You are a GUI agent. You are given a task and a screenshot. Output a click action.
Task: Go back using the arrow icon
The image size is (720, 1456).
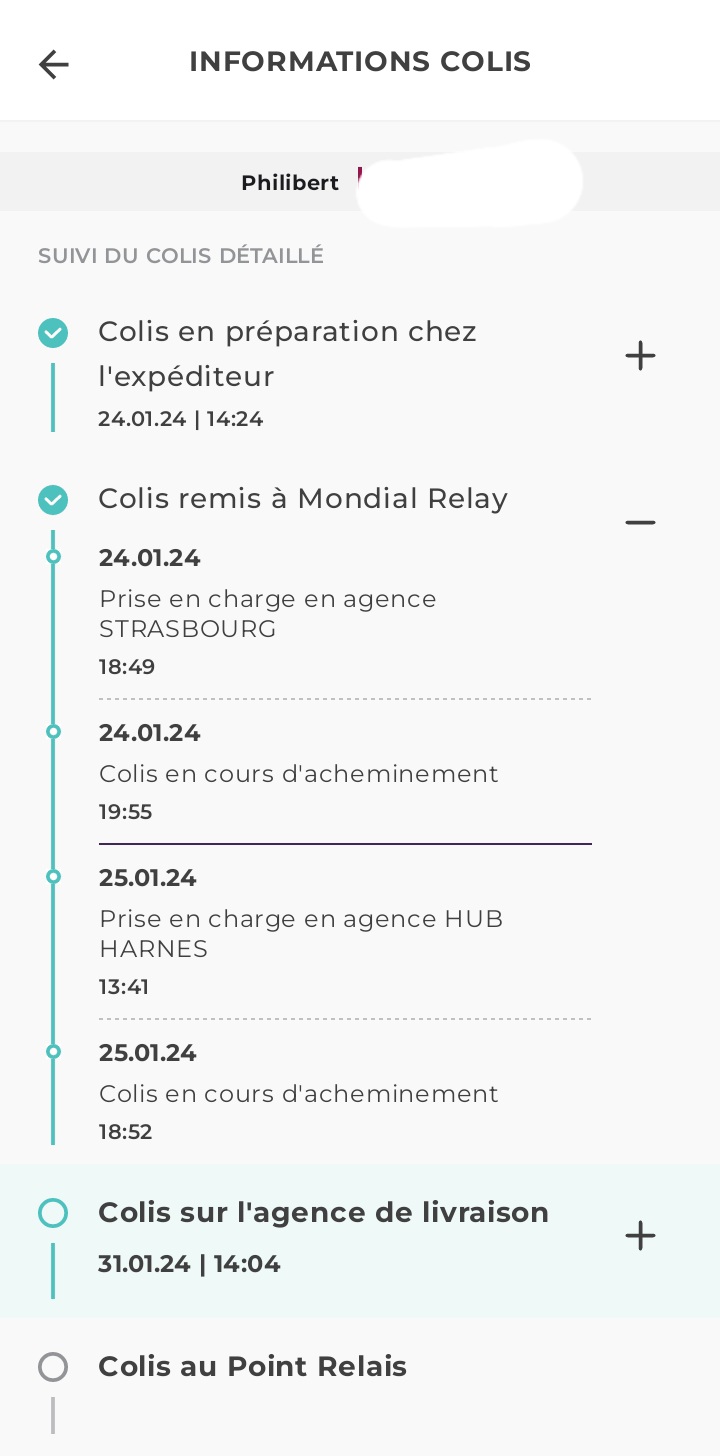(x=54, y=65)
